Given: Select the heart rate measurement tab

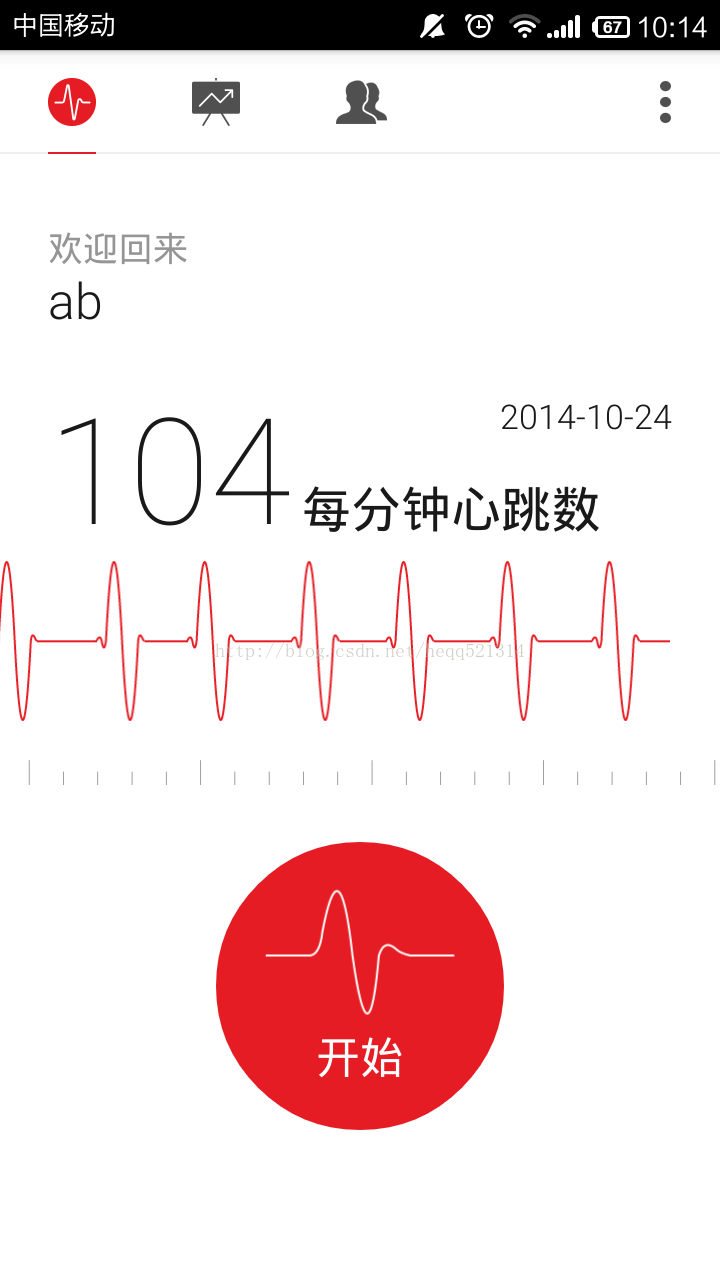Looking at the screenshot, I should click(x=72, y=102).
